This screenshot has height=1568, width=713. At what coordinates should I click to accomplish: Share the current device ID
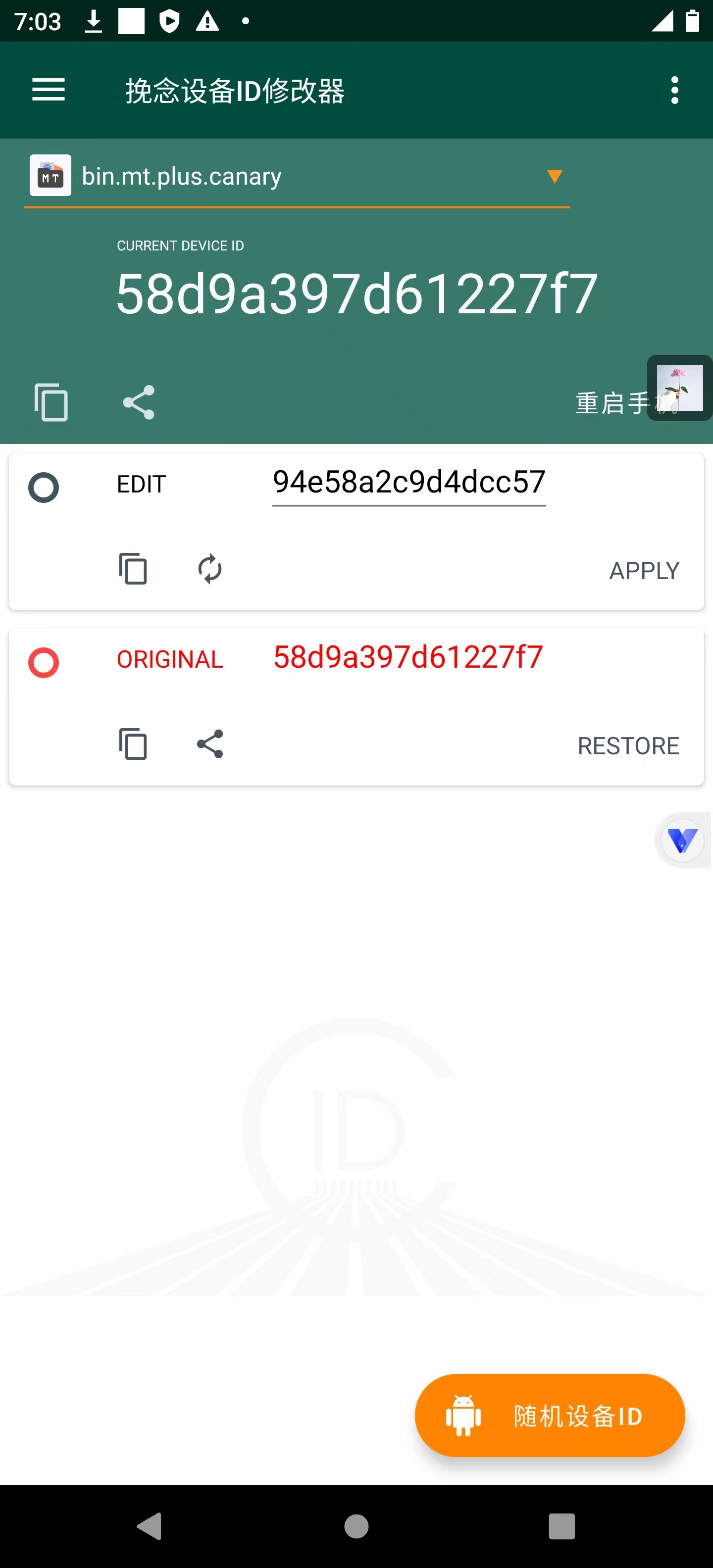[x=139, y=402]
